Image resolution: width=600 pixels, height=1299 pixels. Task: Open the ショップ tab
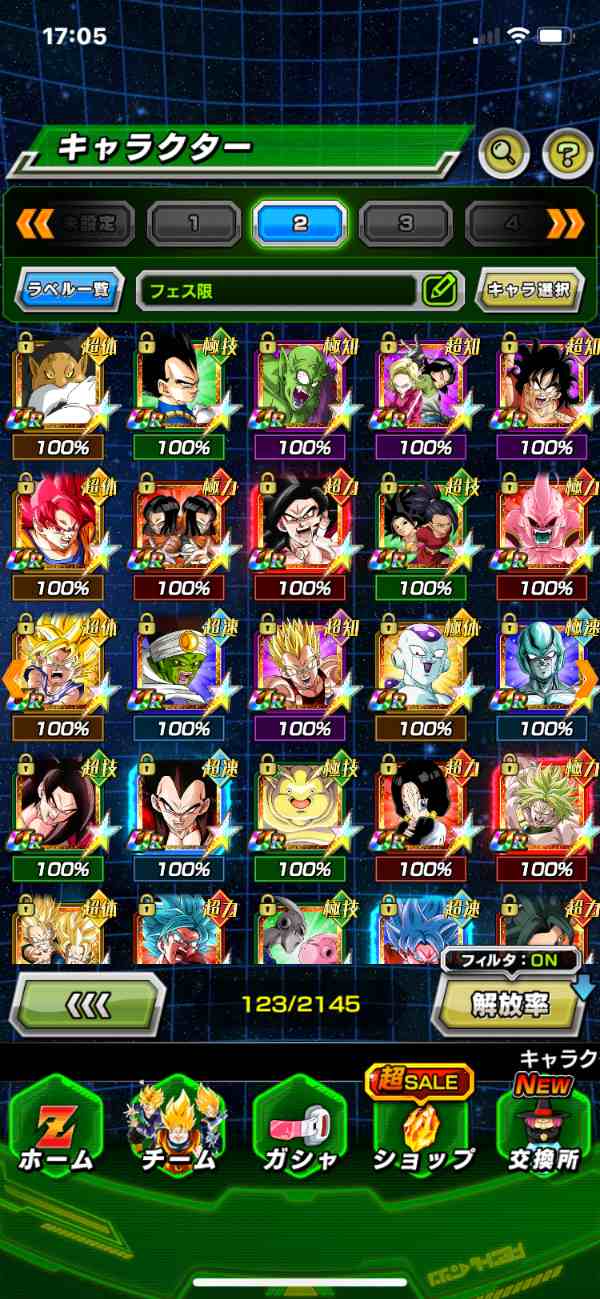click(422, 1128)
